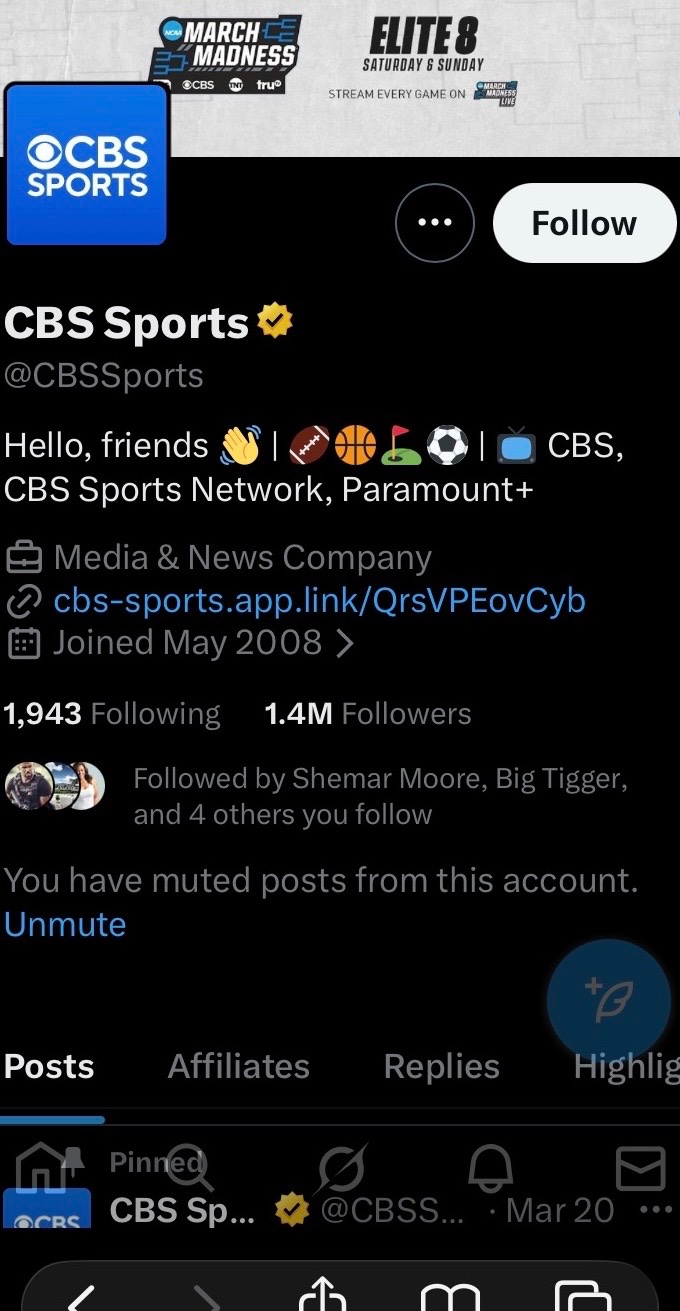Open the notifications bell

click(490, 1168)
